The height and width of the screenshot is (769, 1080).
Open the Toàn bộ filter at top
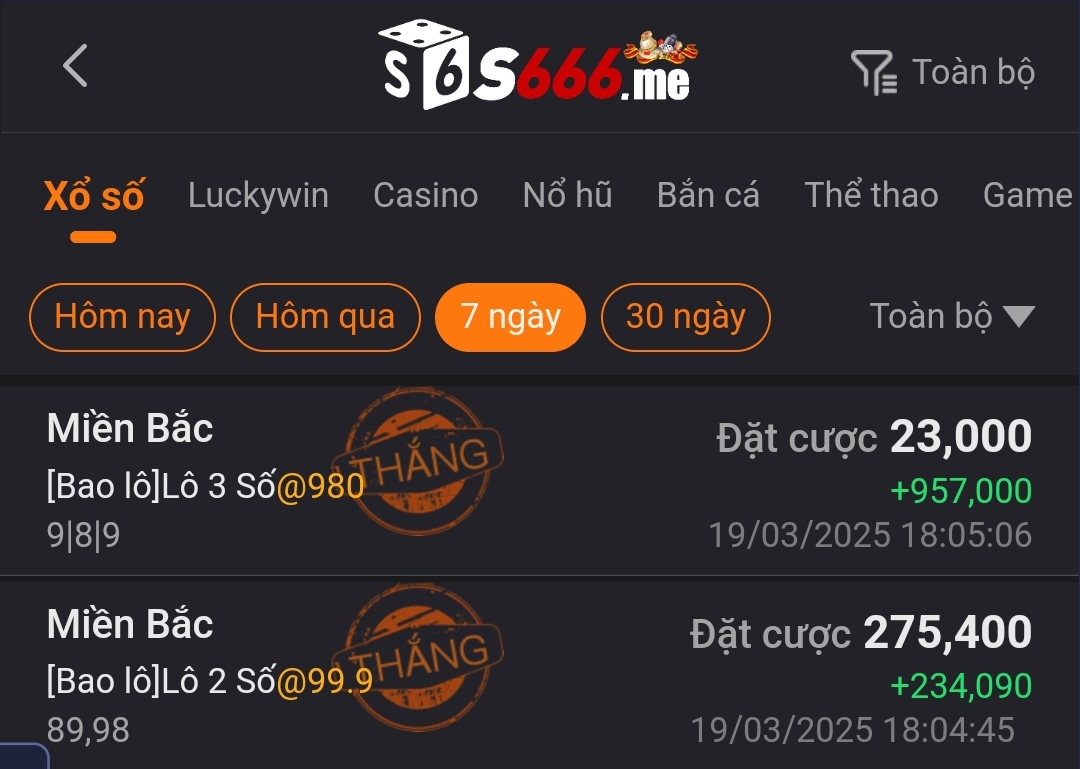[942, 72]
